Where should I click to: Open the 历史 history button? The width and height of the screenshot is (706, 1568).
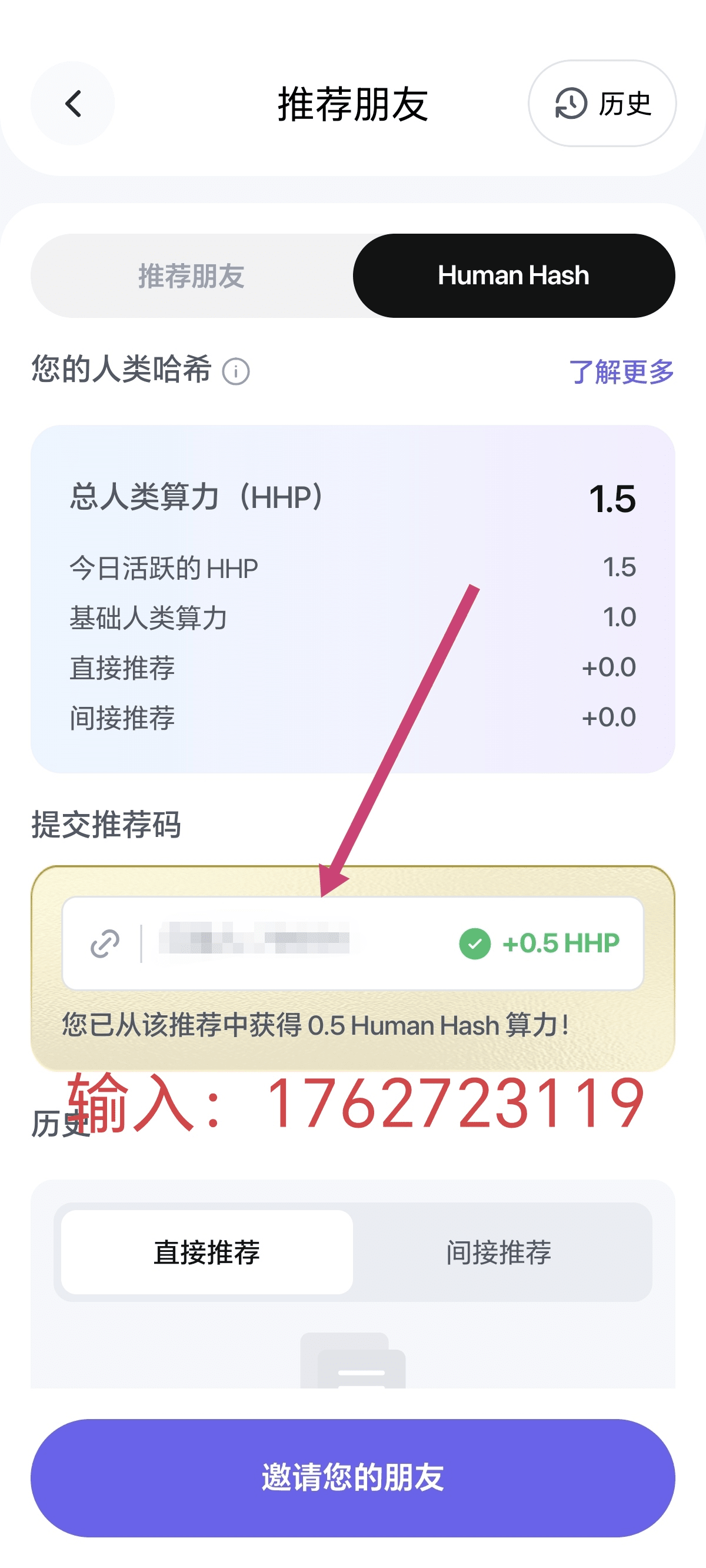pos(602,104)
